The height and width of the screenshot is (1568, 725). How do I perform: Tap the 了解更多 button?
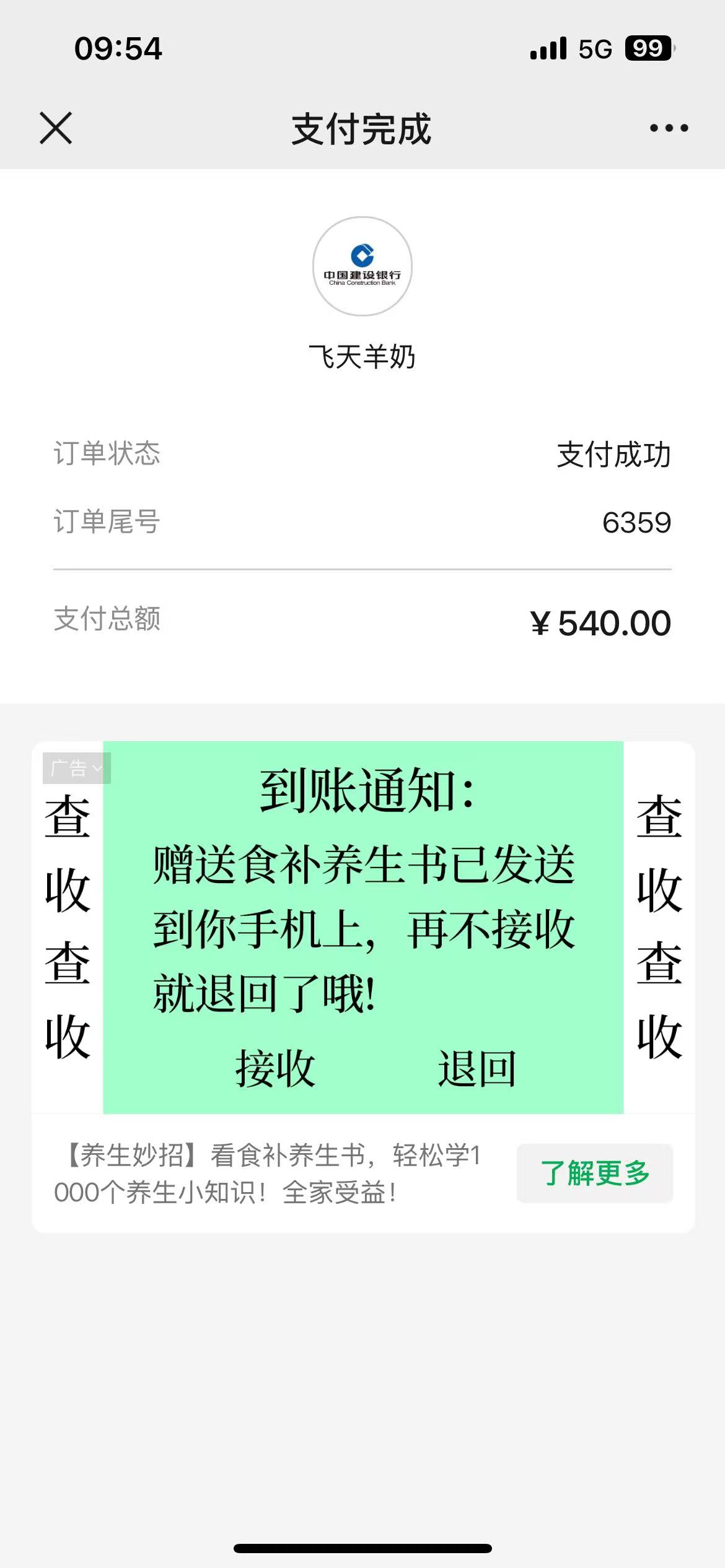click(x=595, y=1174)
